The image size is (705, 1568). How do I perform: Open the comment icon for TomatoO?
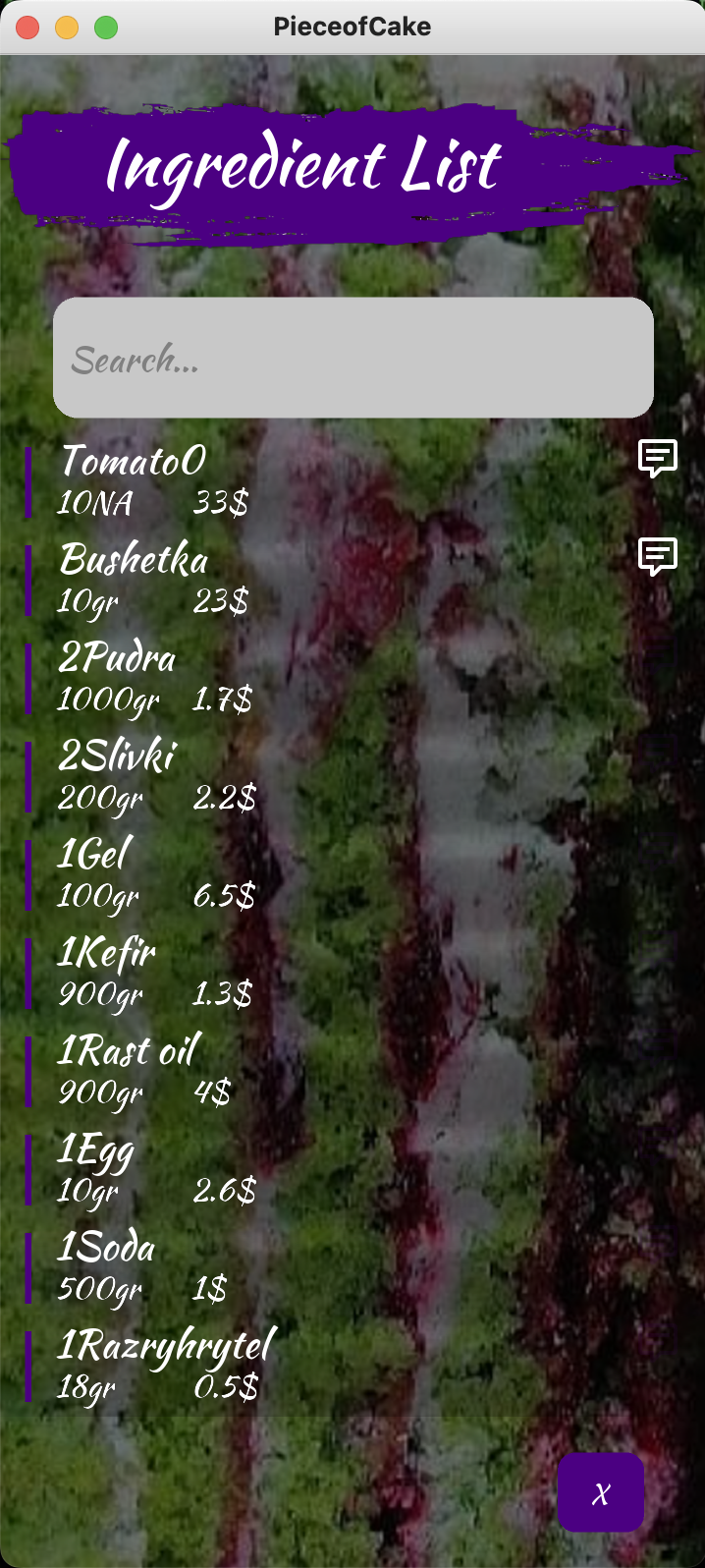click(657, 458)
